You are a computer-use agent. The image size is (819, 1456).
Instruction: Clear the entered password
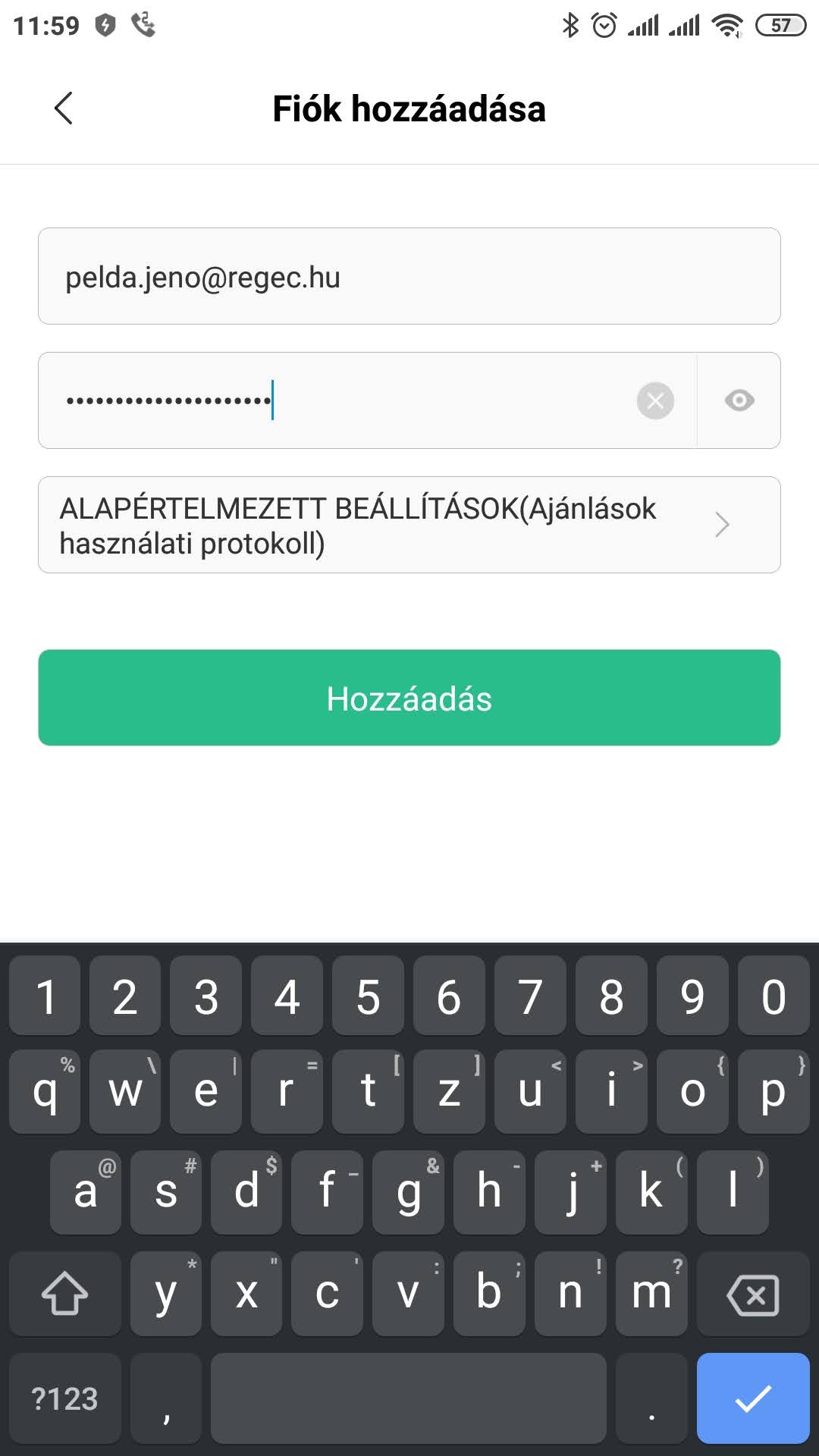pos(655,400)
